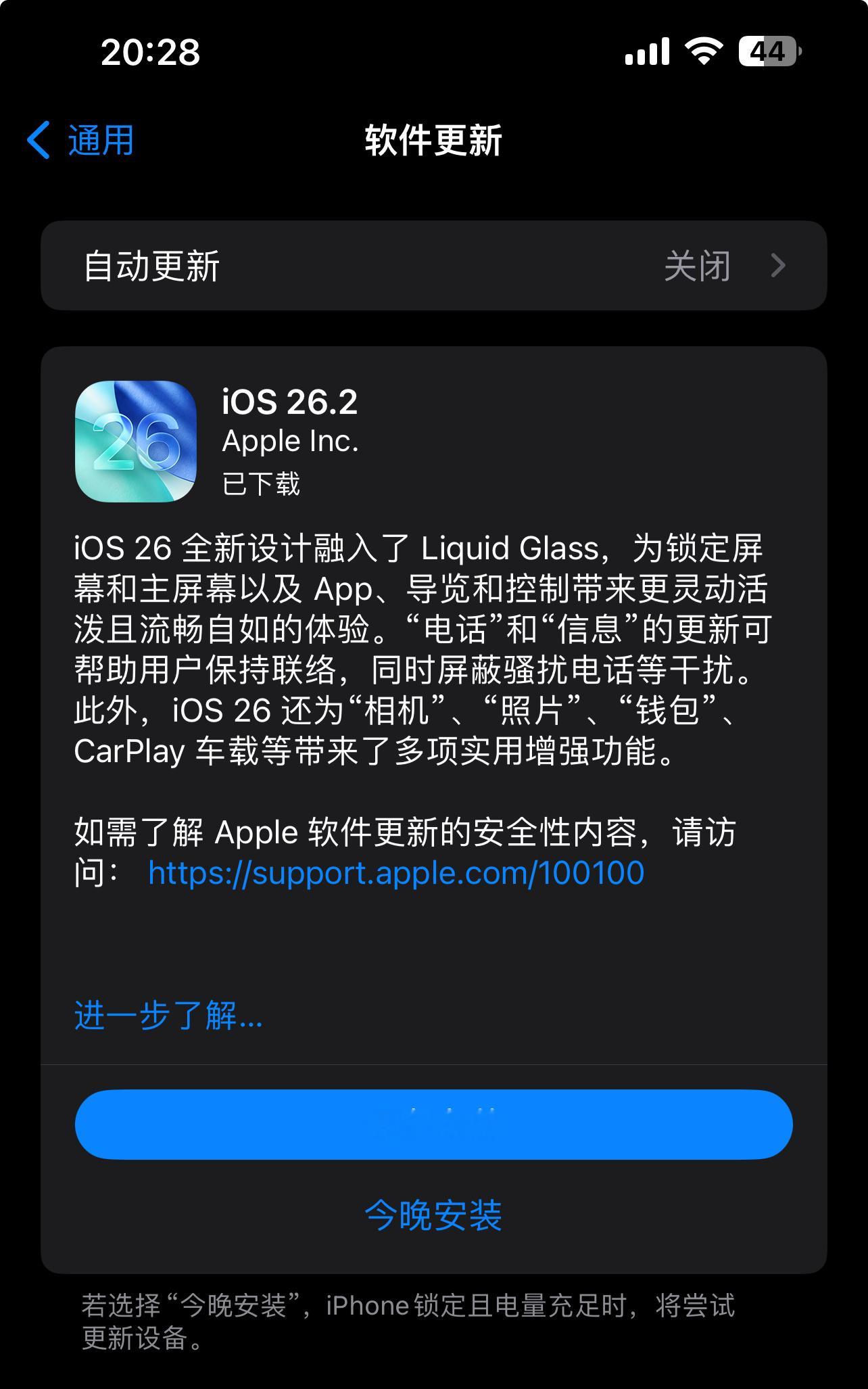Tap the 软件更新 title header
The height and width of the screenshot is (1389, 868).
pos(433,140)
